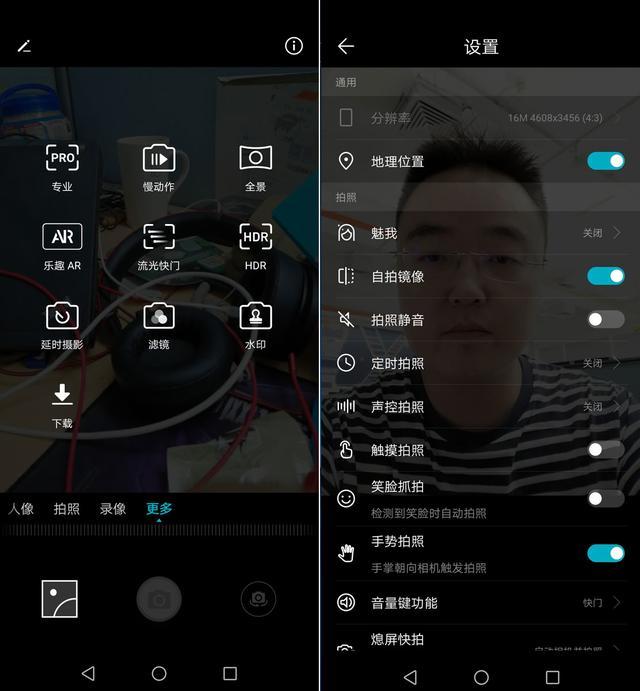Switch on the HDR mode

tap(255, 245)
